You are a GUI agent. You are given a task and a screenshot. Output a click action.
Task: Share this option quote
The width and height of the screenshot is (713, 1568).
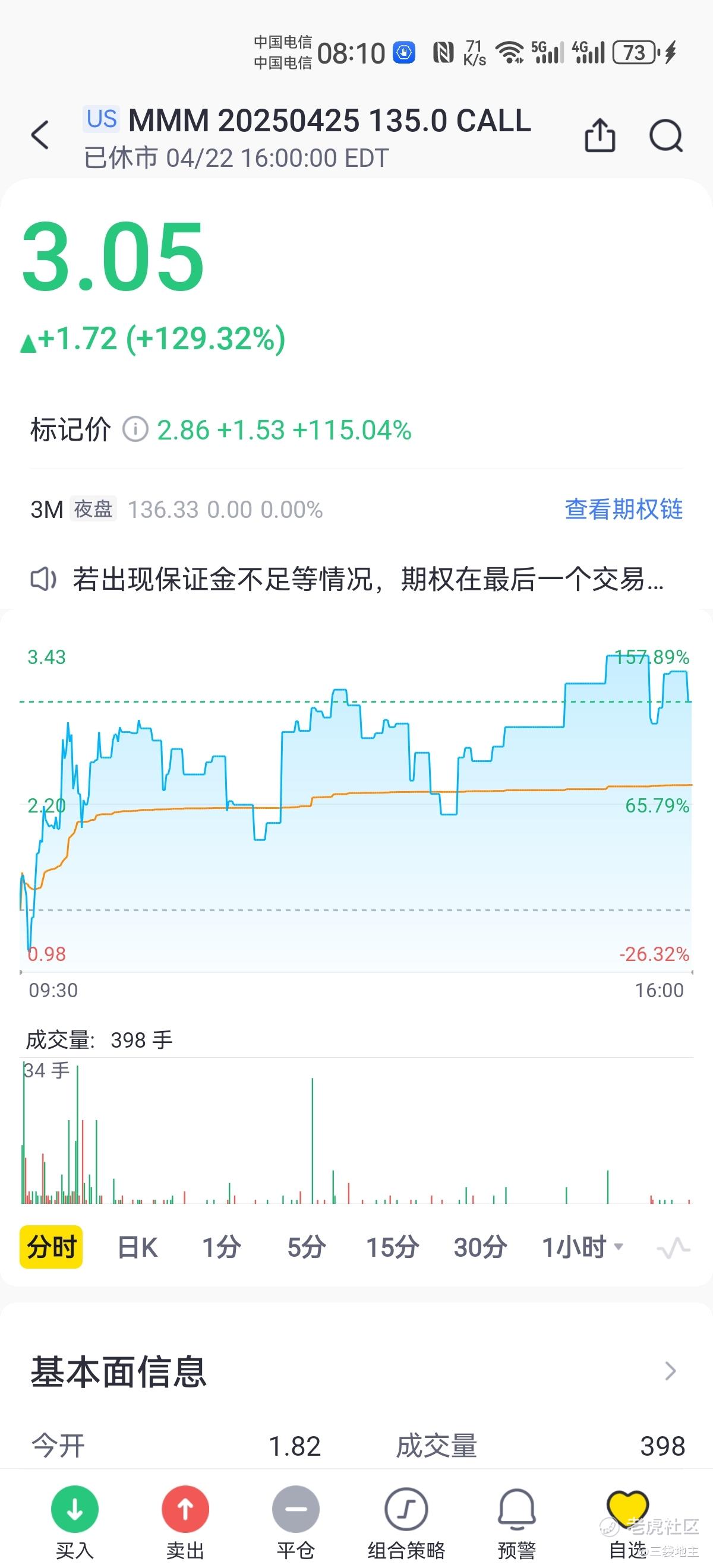[600, 134]
